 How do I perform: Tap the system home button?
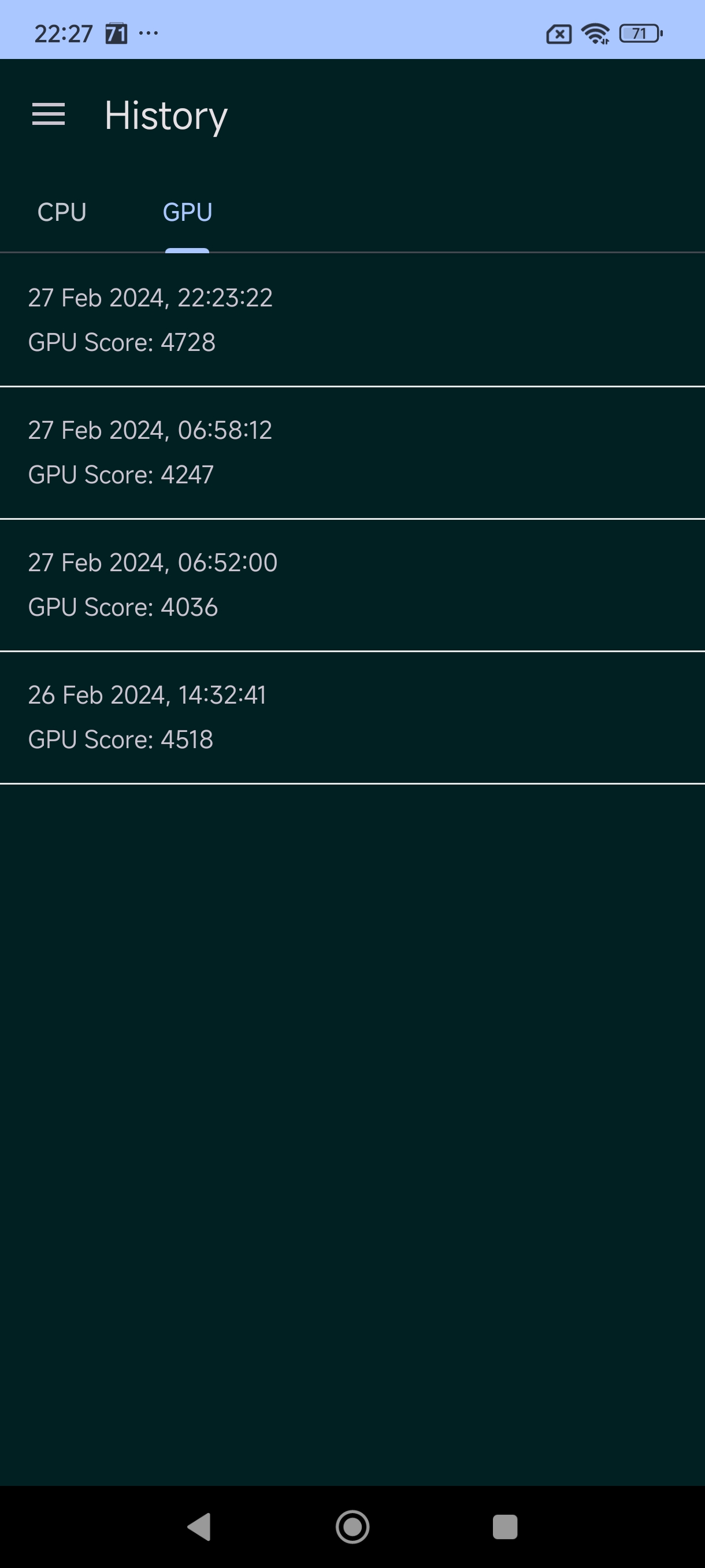352,1526
